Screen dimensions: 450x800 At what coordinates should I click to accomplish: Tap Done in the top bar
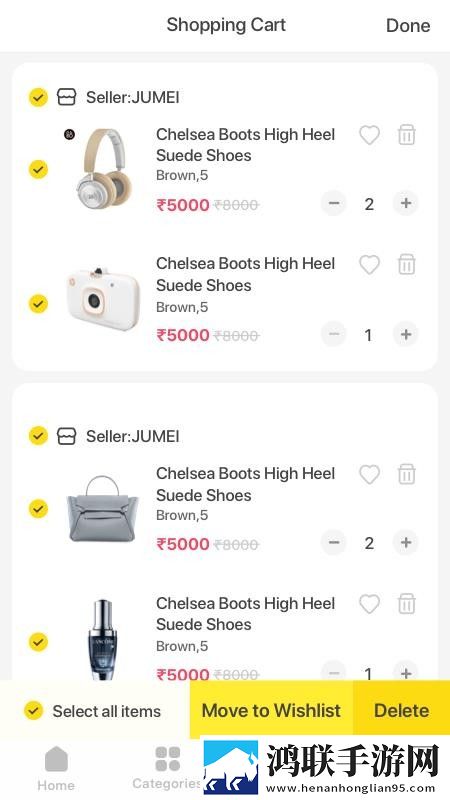pyautogui.click(x=408, y=26)
